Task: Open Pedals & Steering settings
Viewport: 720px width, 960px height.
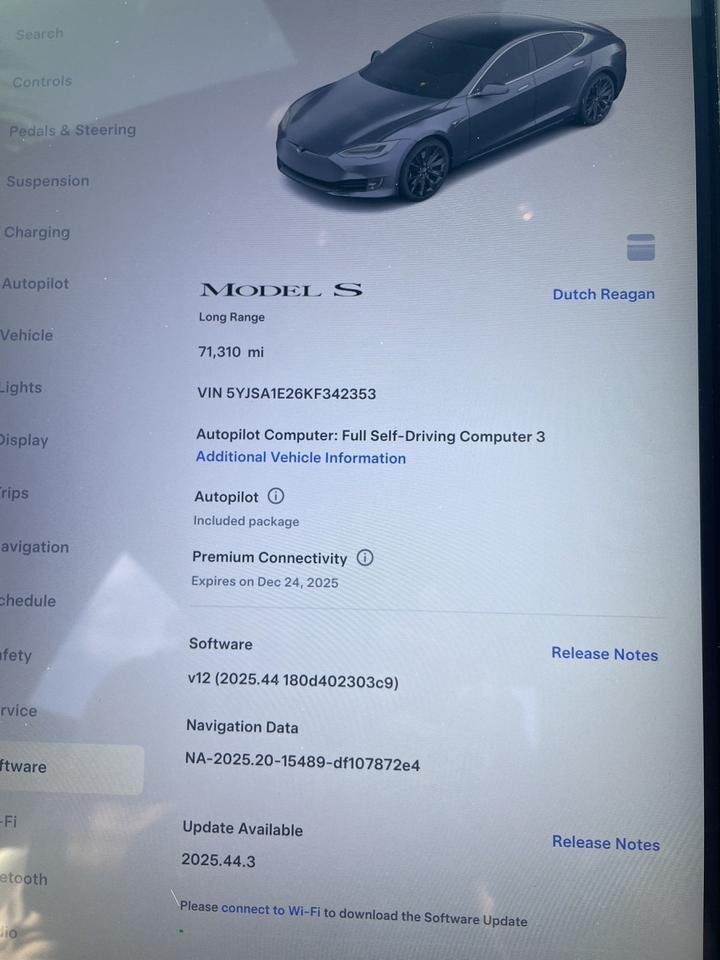Action: click(x=72, y=129)
